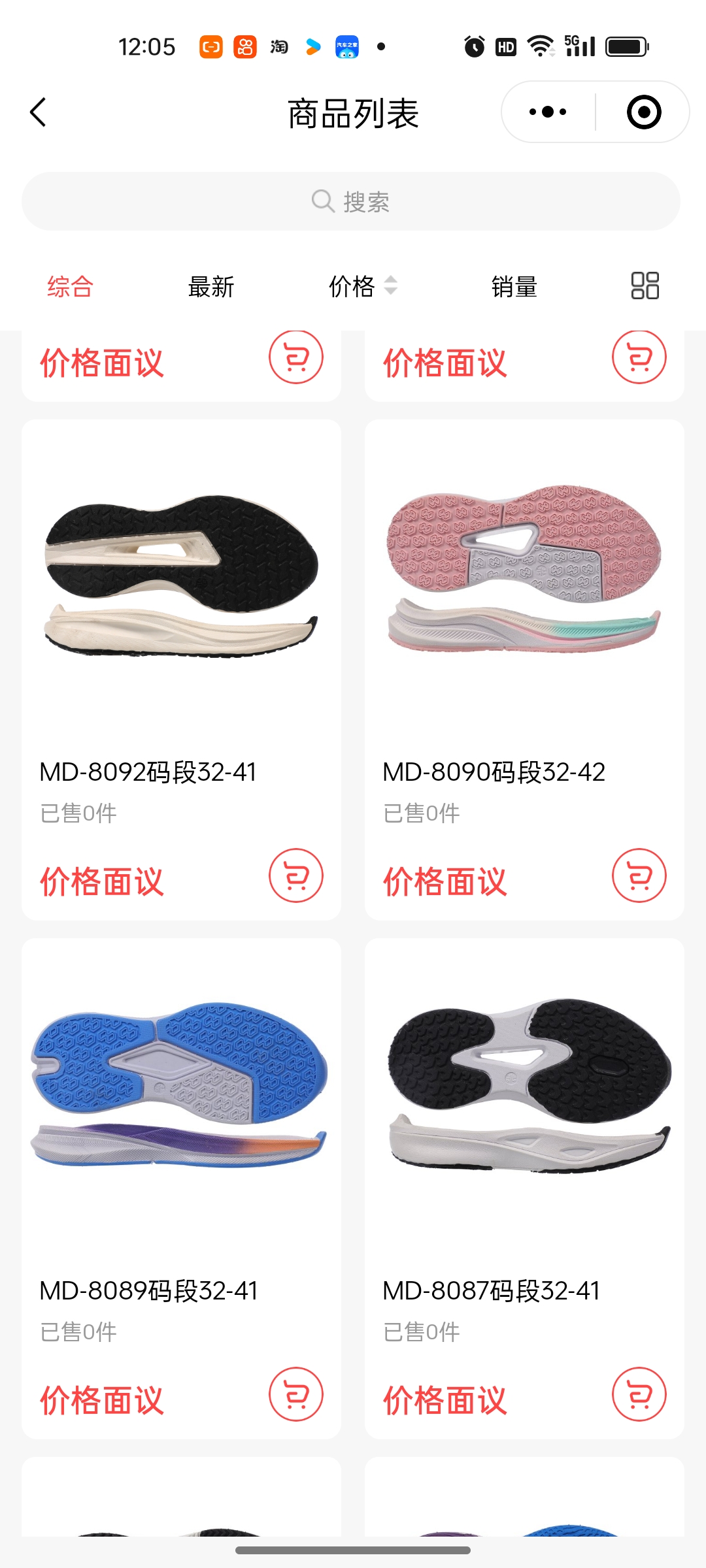This screenshot has width=706, height=1568.
Task: Tap the 搜索 search field
Action: tap(351, 201)
